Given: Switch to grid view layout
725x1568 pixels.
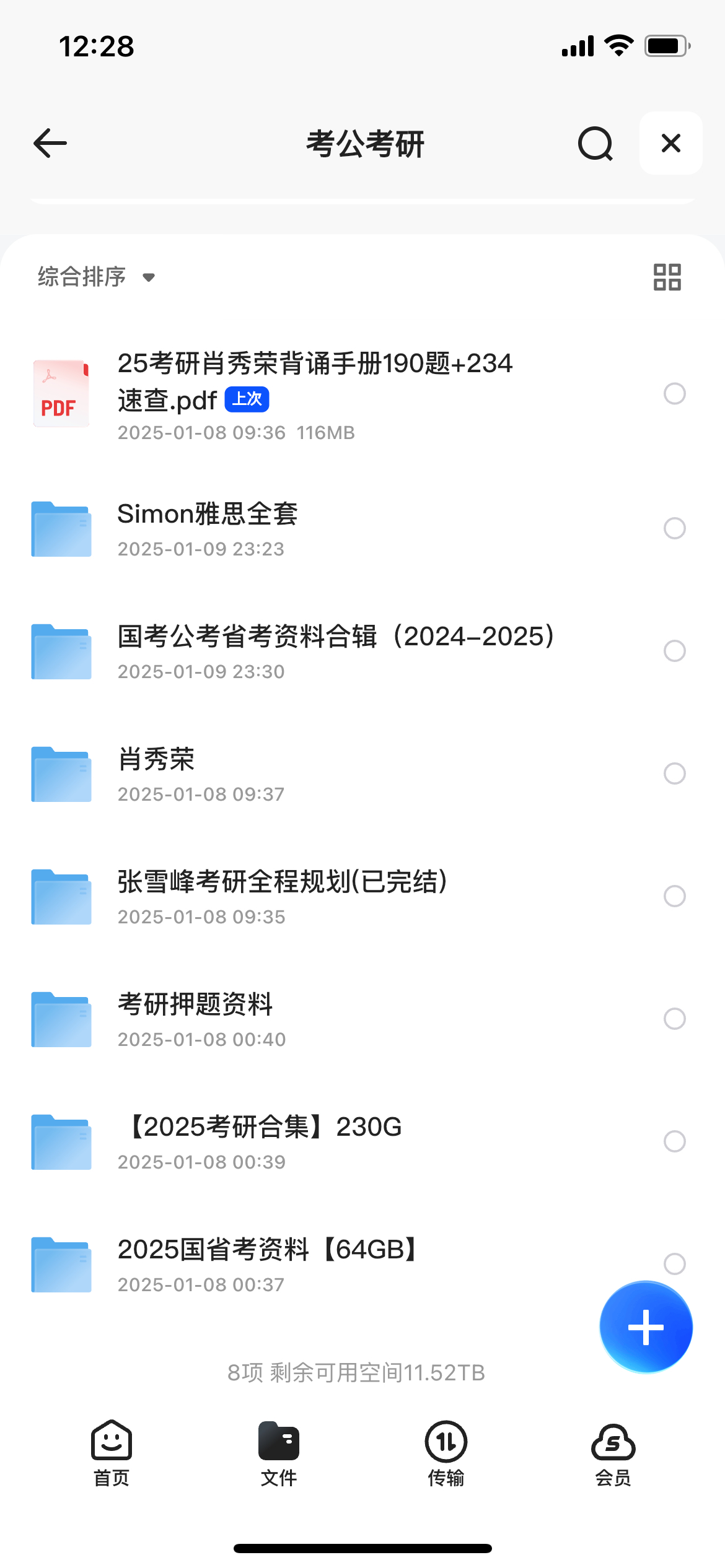Looking at the screenshot, I should (x=667, y=277).
